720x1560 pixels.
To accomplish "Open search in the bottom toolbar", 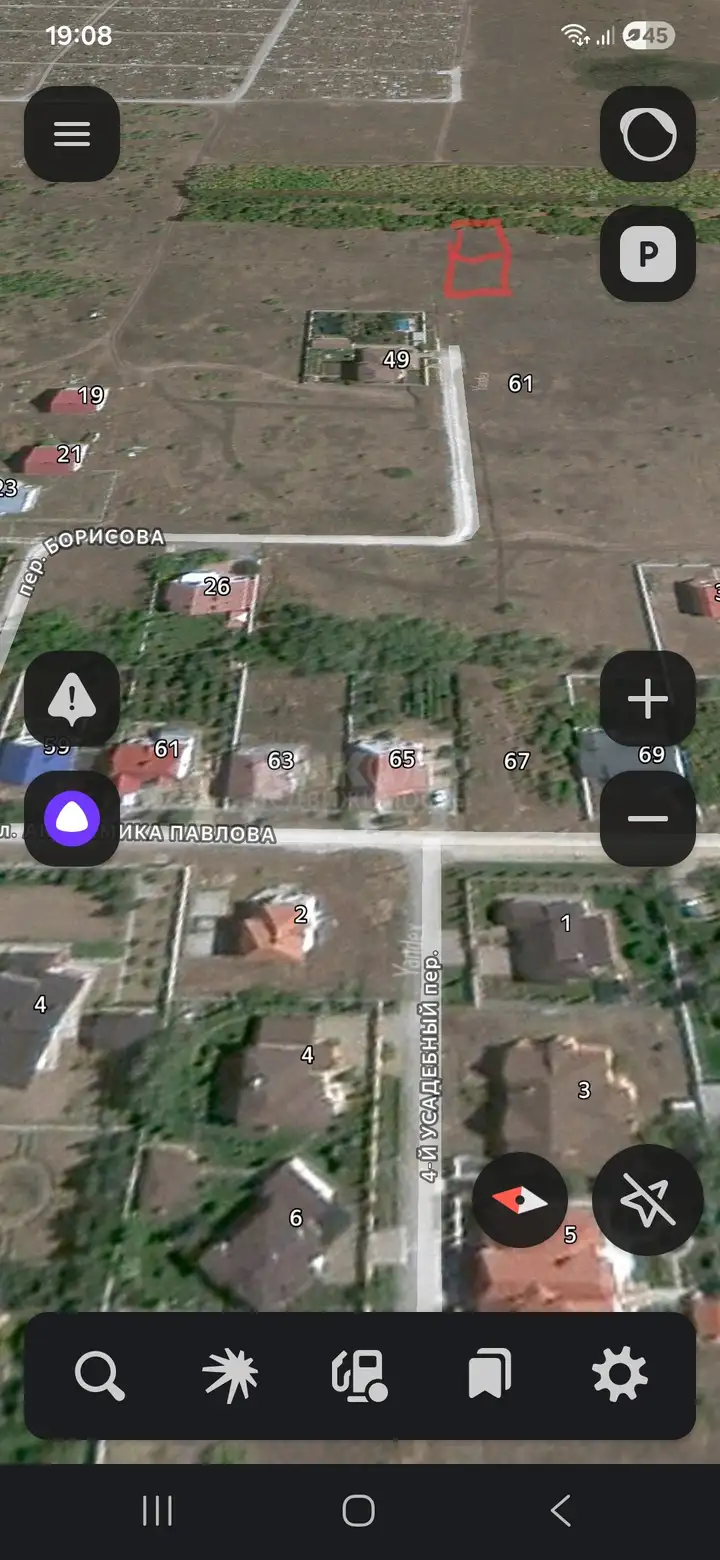I will point(100,1376).
